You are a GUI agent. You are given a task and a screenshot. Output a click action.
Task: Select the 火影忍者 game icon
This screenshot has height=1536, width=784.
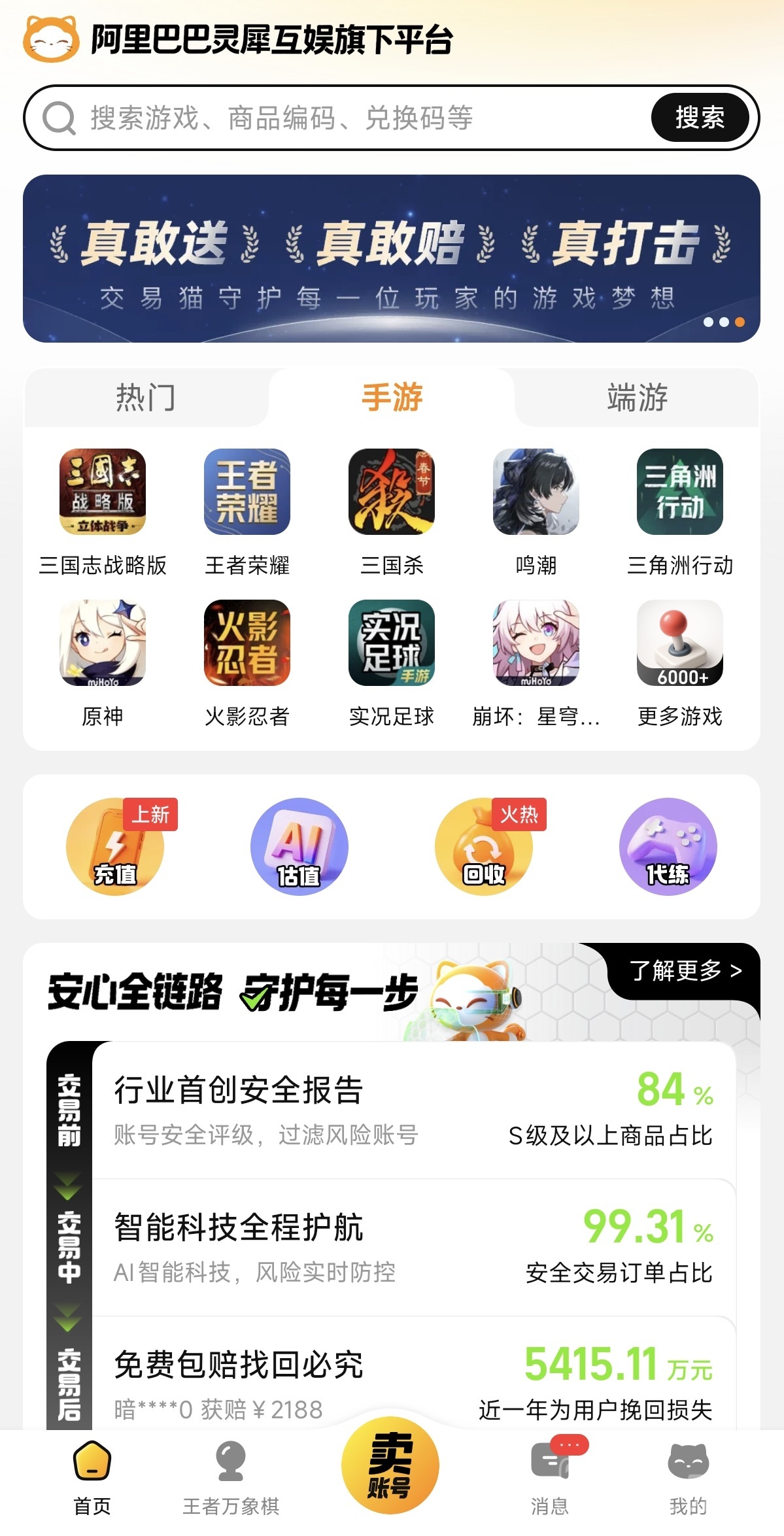pos(247,643)
